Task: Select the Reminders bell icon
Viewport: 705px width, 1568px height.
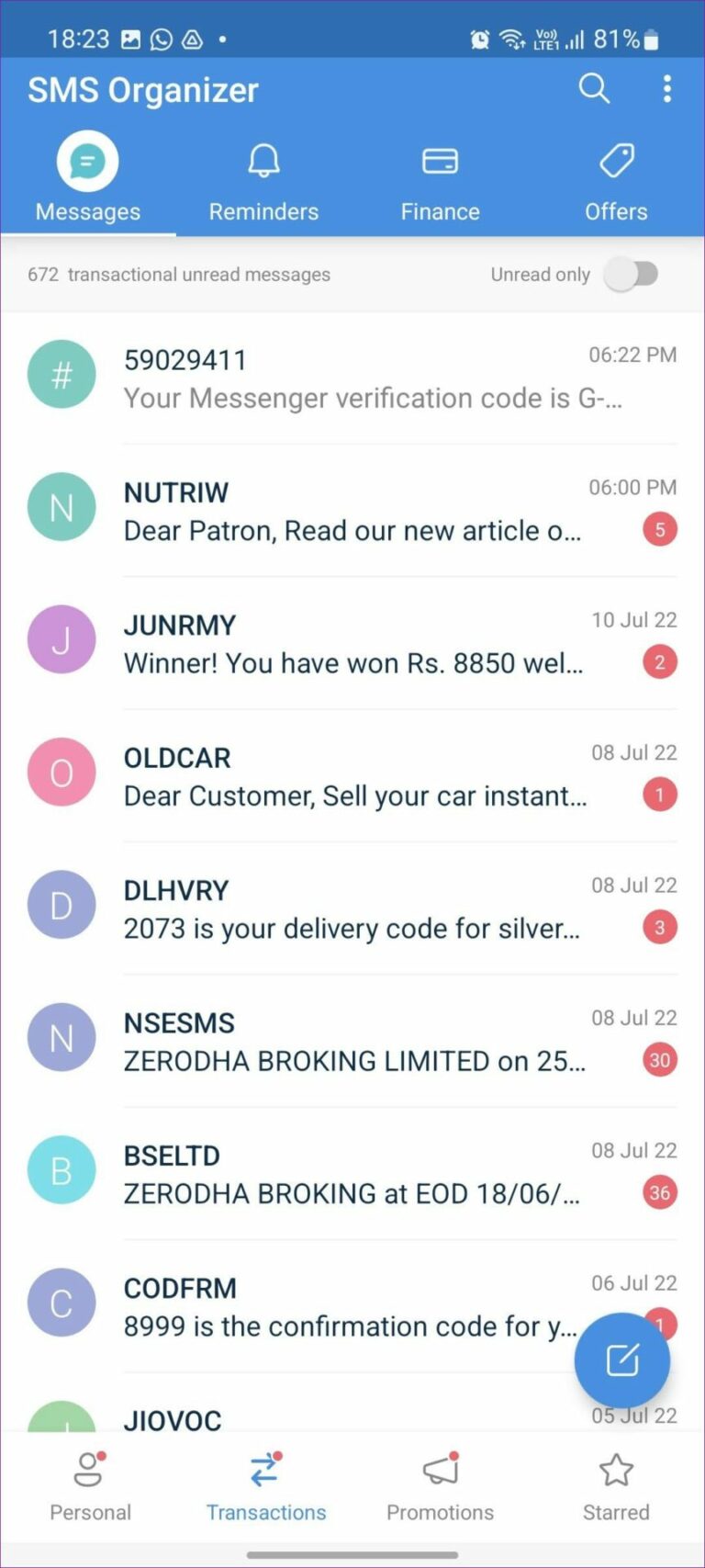Action: pyautogui.click(x=263, y=160)
